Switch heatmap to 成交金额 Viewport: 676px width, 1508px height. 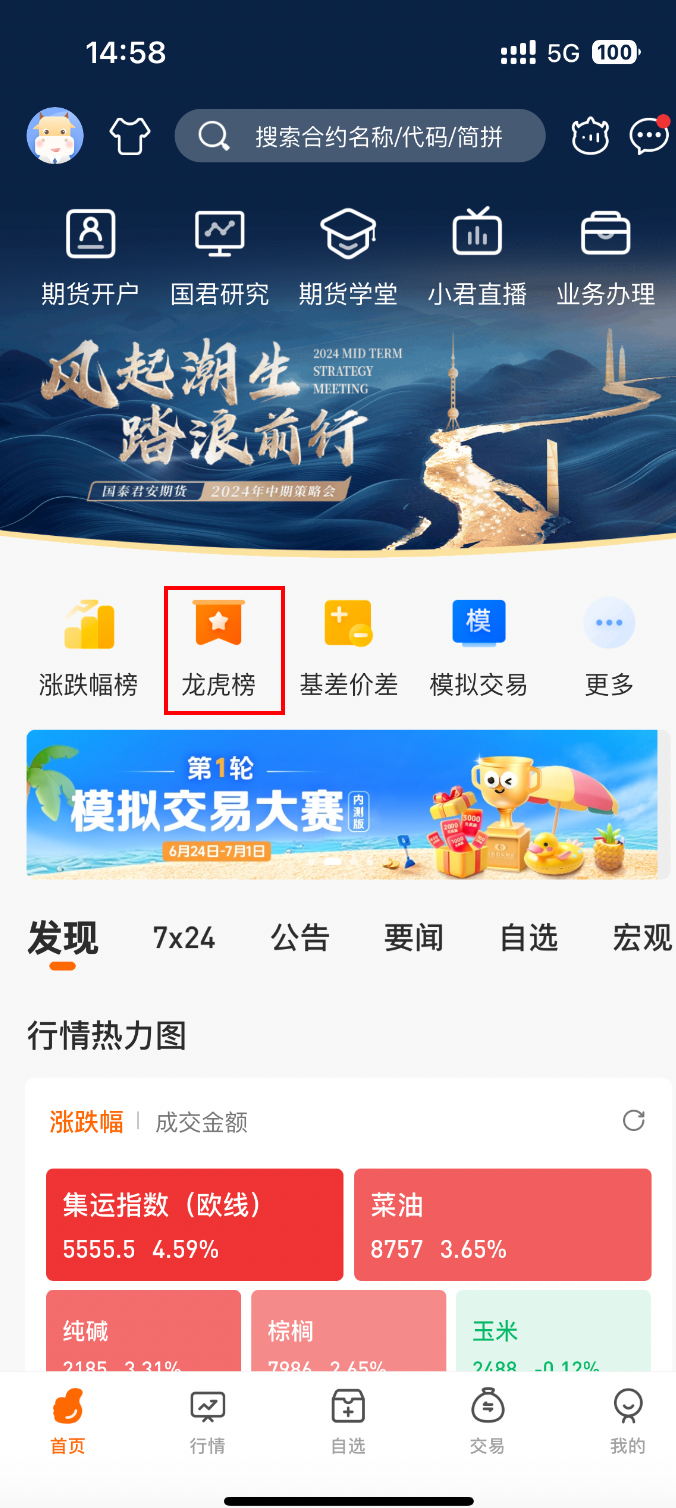pyautogui.click(x=201, y=1122)
